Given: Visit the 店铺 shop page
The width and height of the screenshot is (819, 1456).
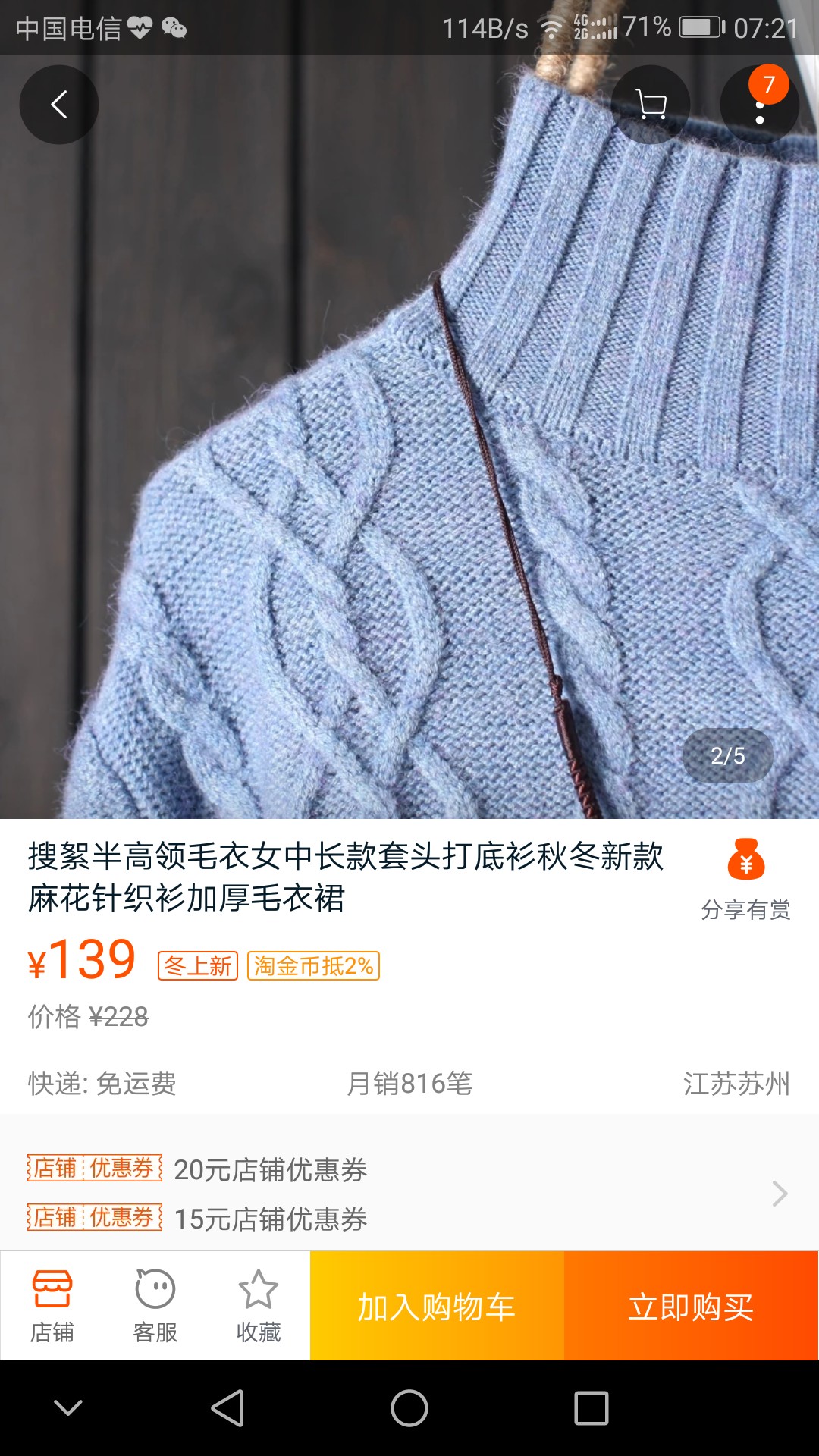Looking at the screenshot, I should tap(52, 1306).
